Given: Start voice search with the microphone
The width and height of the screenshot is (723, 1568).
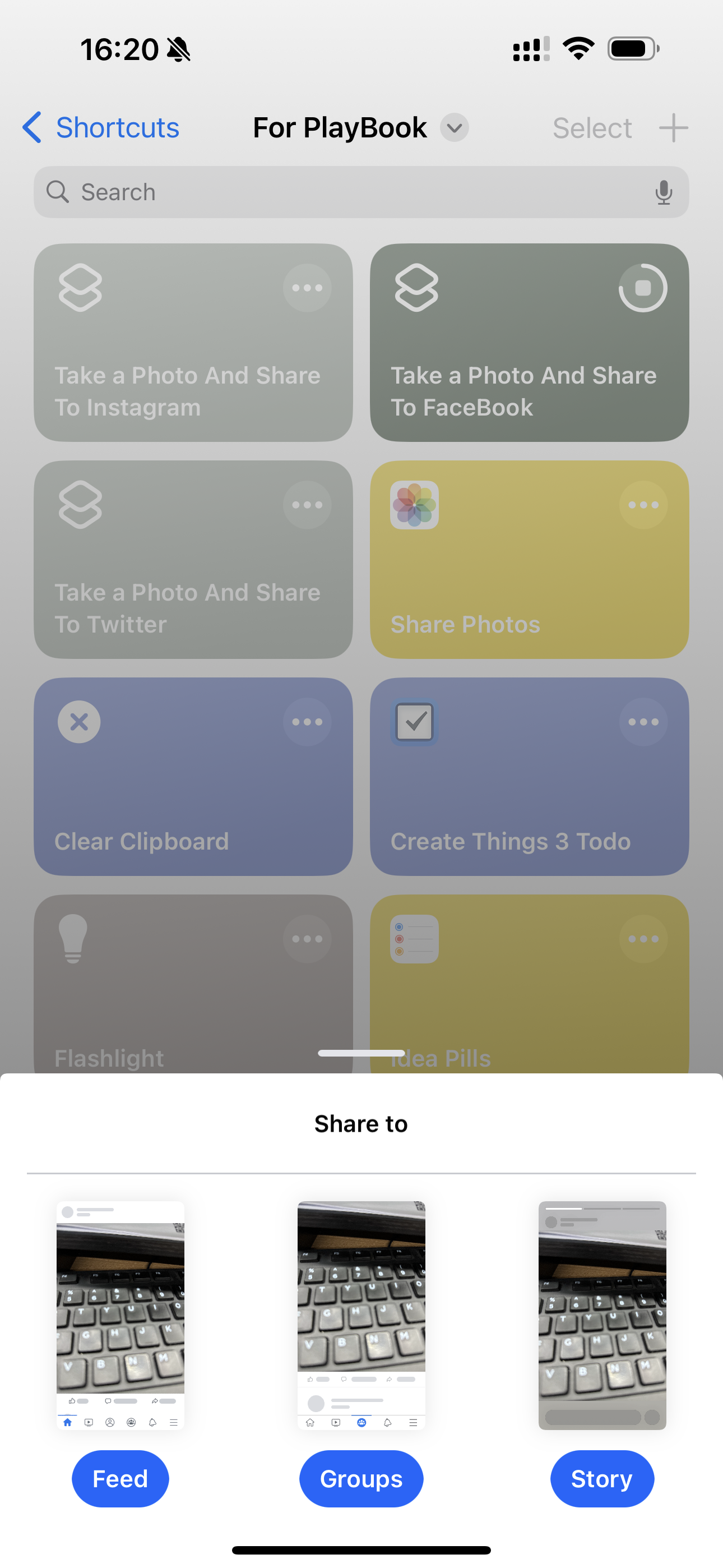Looking at the screenshot, I should [664, 192].
